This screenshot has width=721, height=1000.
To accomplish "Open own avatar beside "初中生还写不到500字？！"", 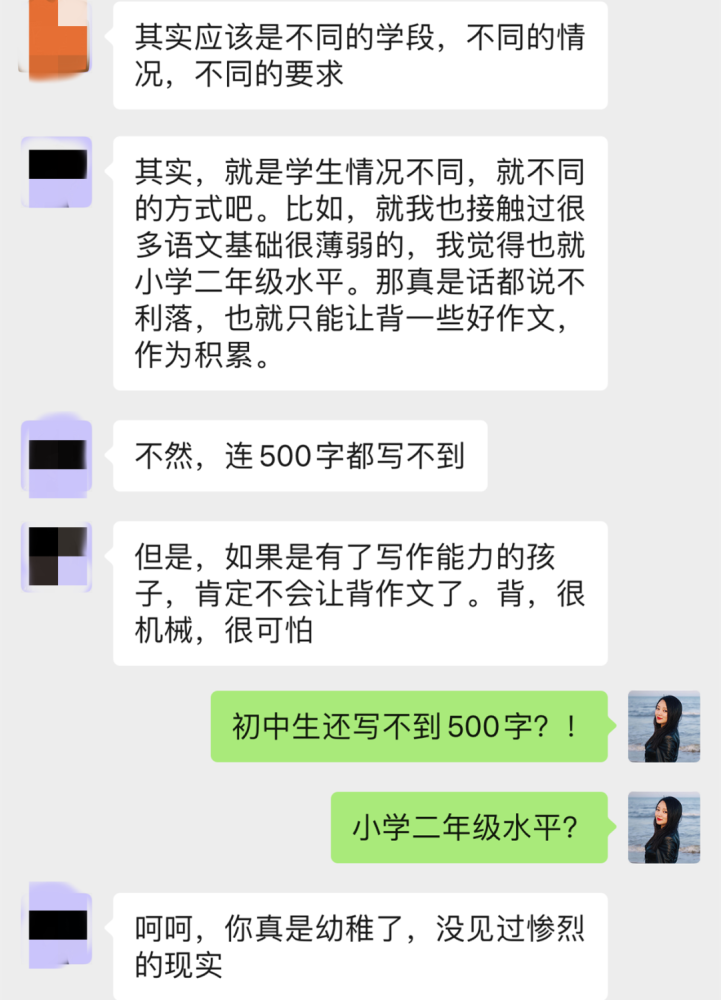I will click(x=663, y=727).
